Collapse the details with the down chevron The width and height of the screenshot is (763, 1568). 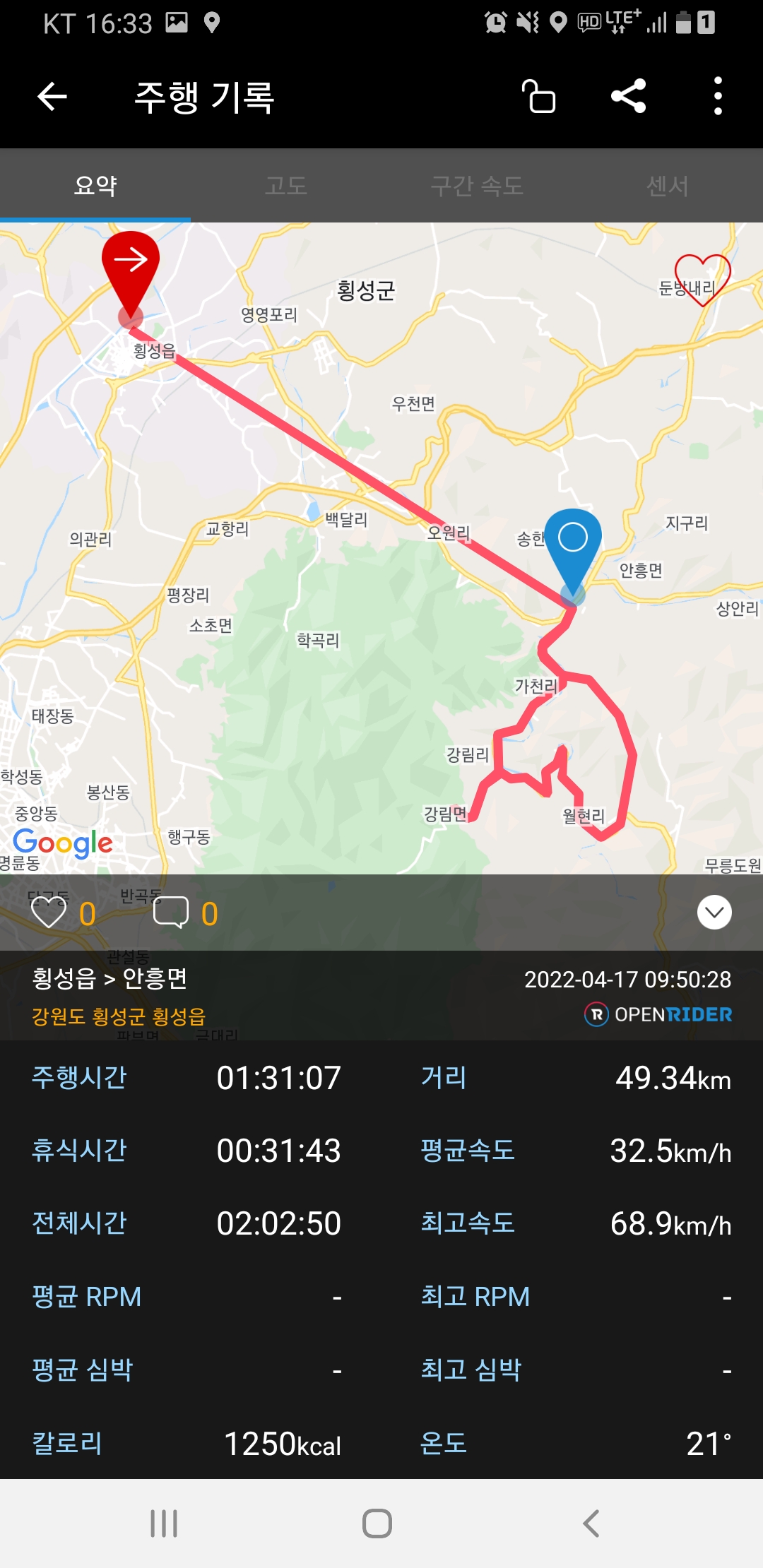714,913
